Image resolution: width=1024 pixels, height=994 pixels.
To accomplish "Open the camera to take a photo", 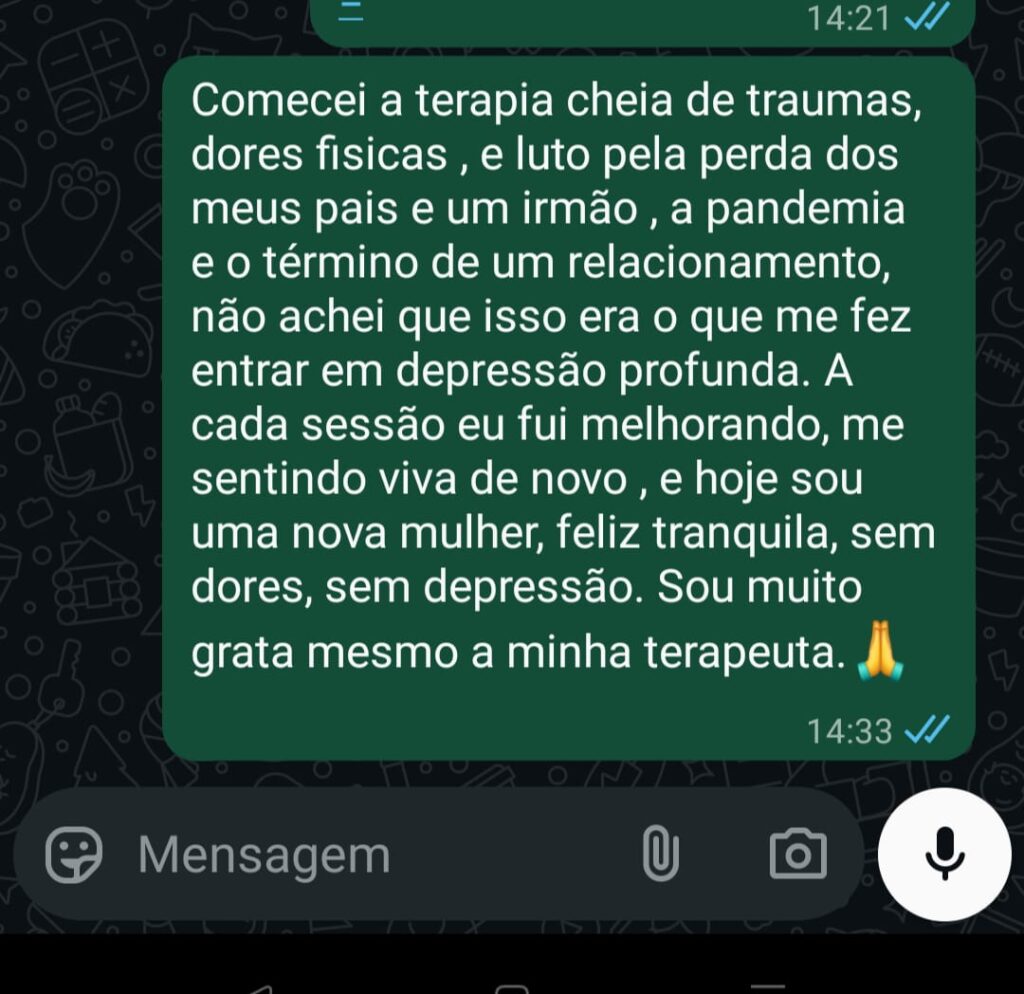I will pyautogui.click(x=798, y=855).
